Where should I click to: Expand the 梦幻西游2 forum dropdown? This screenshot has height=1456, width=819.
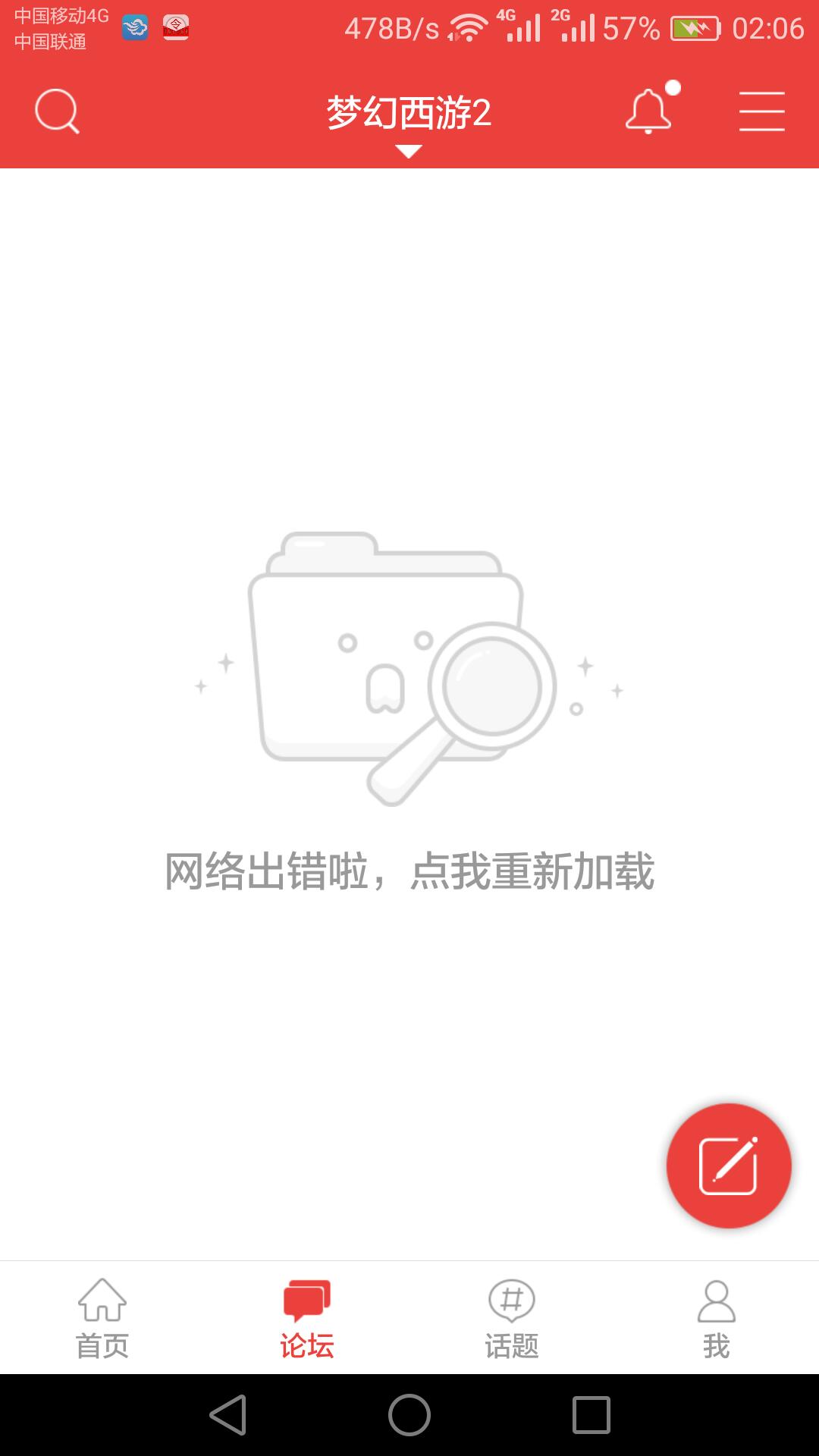point(409,120)
